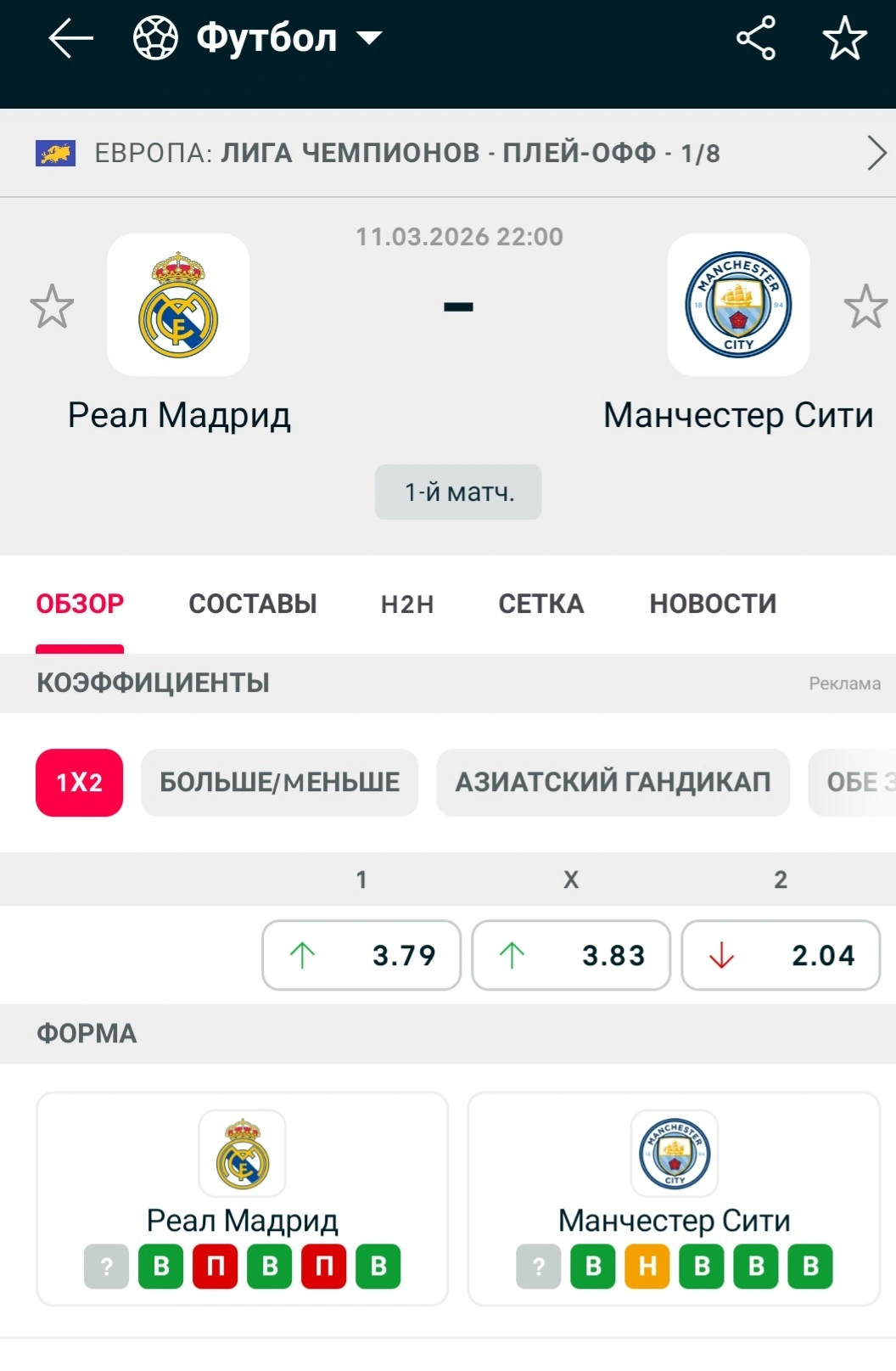The image size is (896, 1371).
Task: Switch to the H2H tab
Action: coord(407,604)
